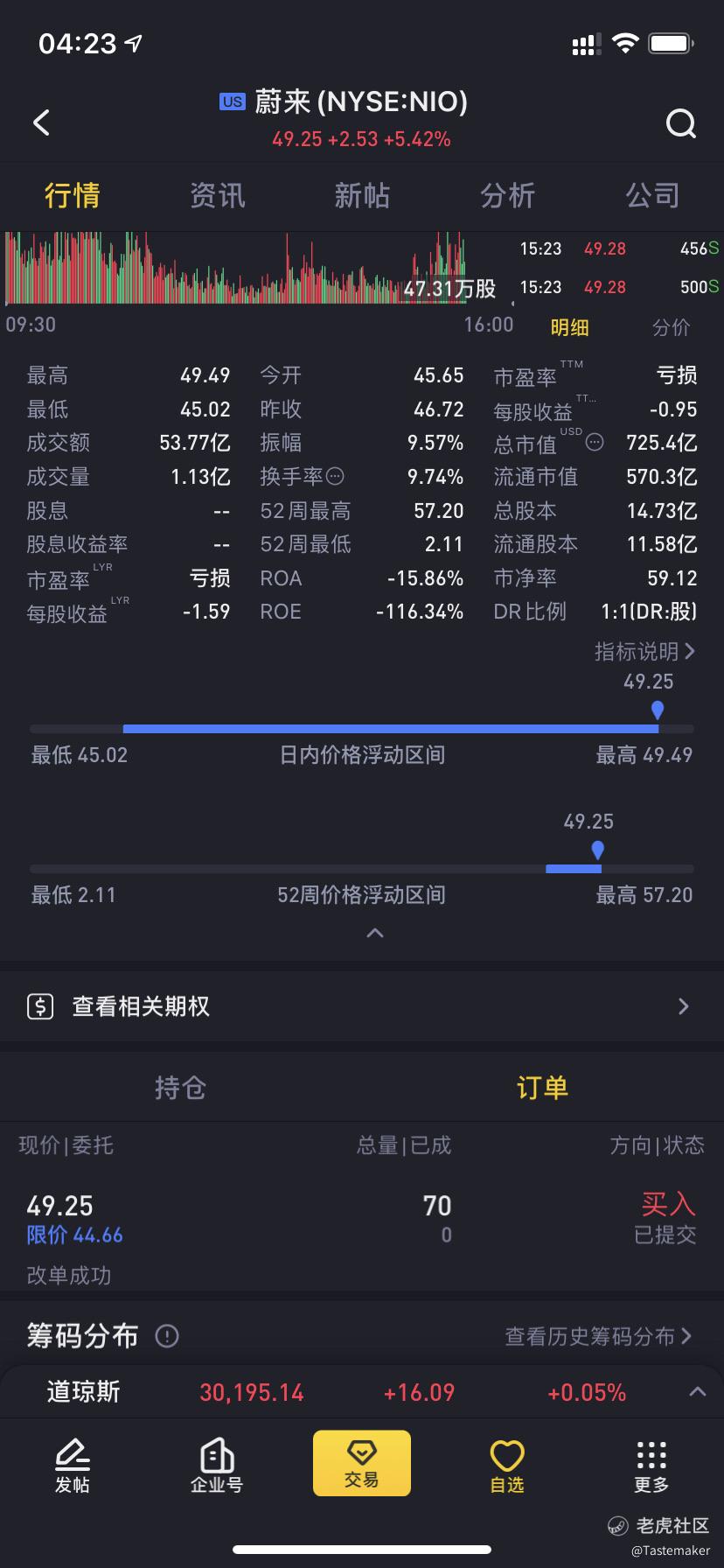Open 企业号 in the bottom bar
Screen dimensions: 724x1568
[217, 1466]
